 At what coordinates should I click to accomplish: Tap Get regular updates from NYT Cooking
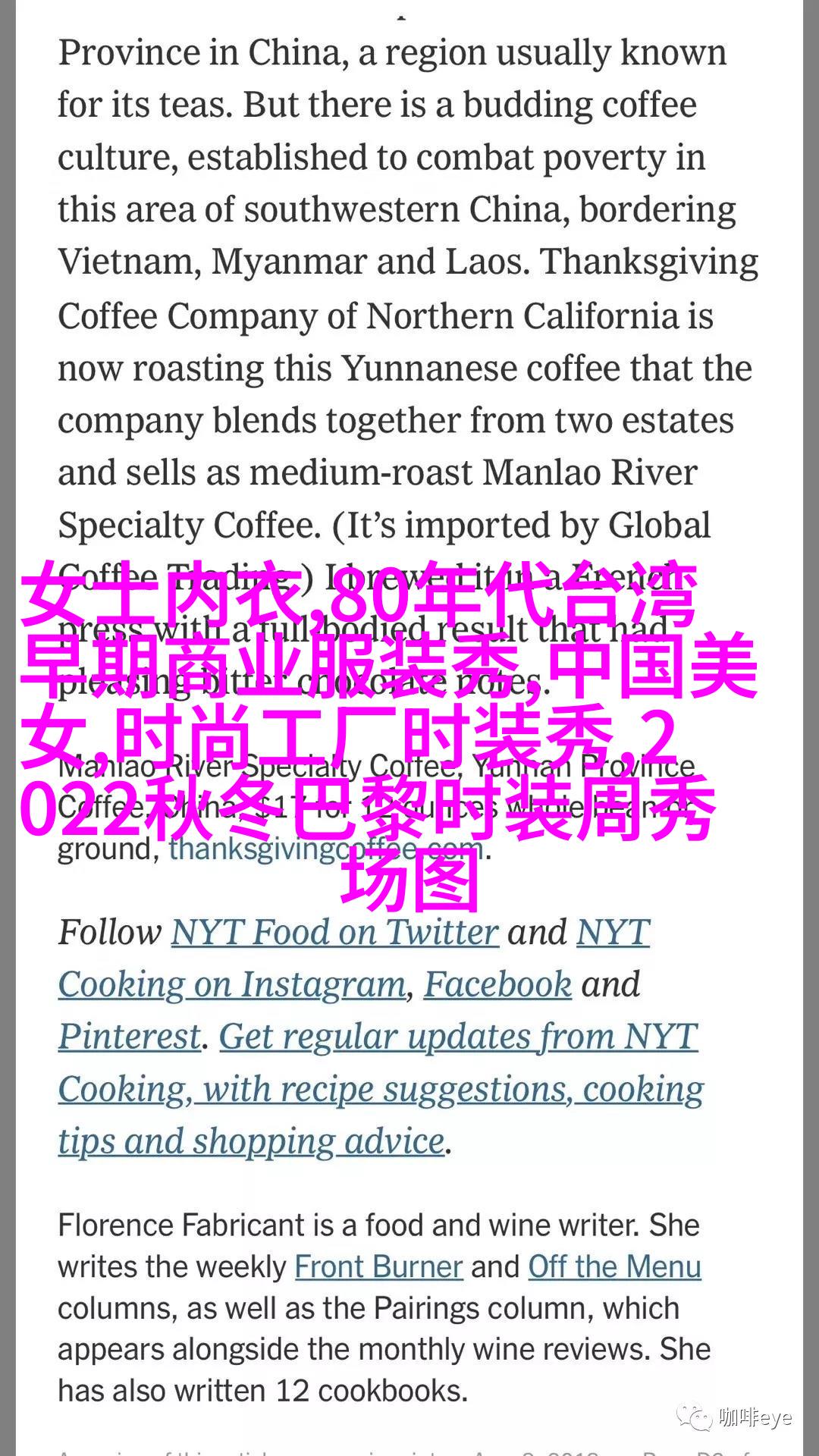click(379, 1089)
